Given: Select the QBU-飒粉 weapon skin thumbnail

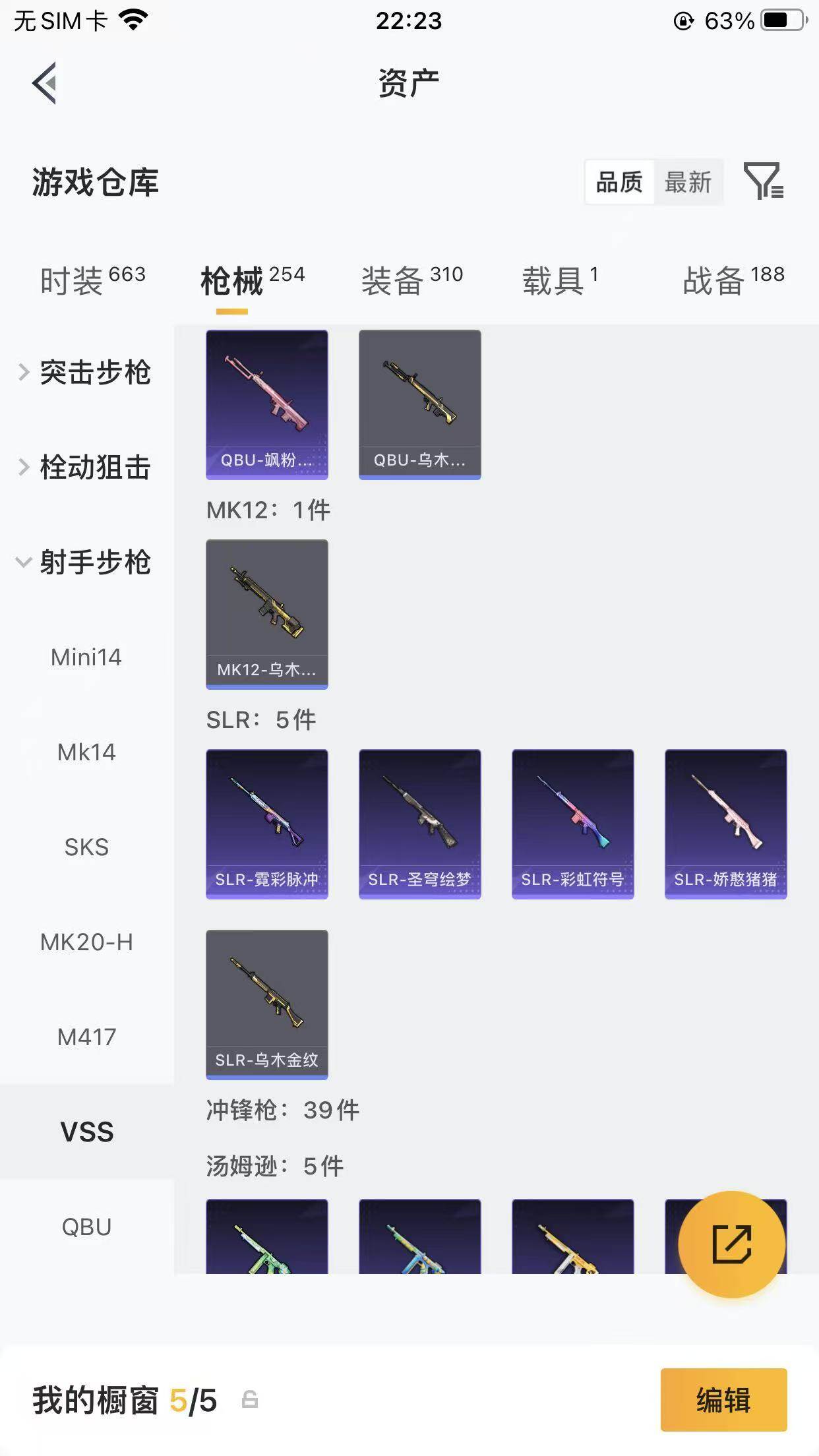Looking at the screenshot, I should [266, 405].
